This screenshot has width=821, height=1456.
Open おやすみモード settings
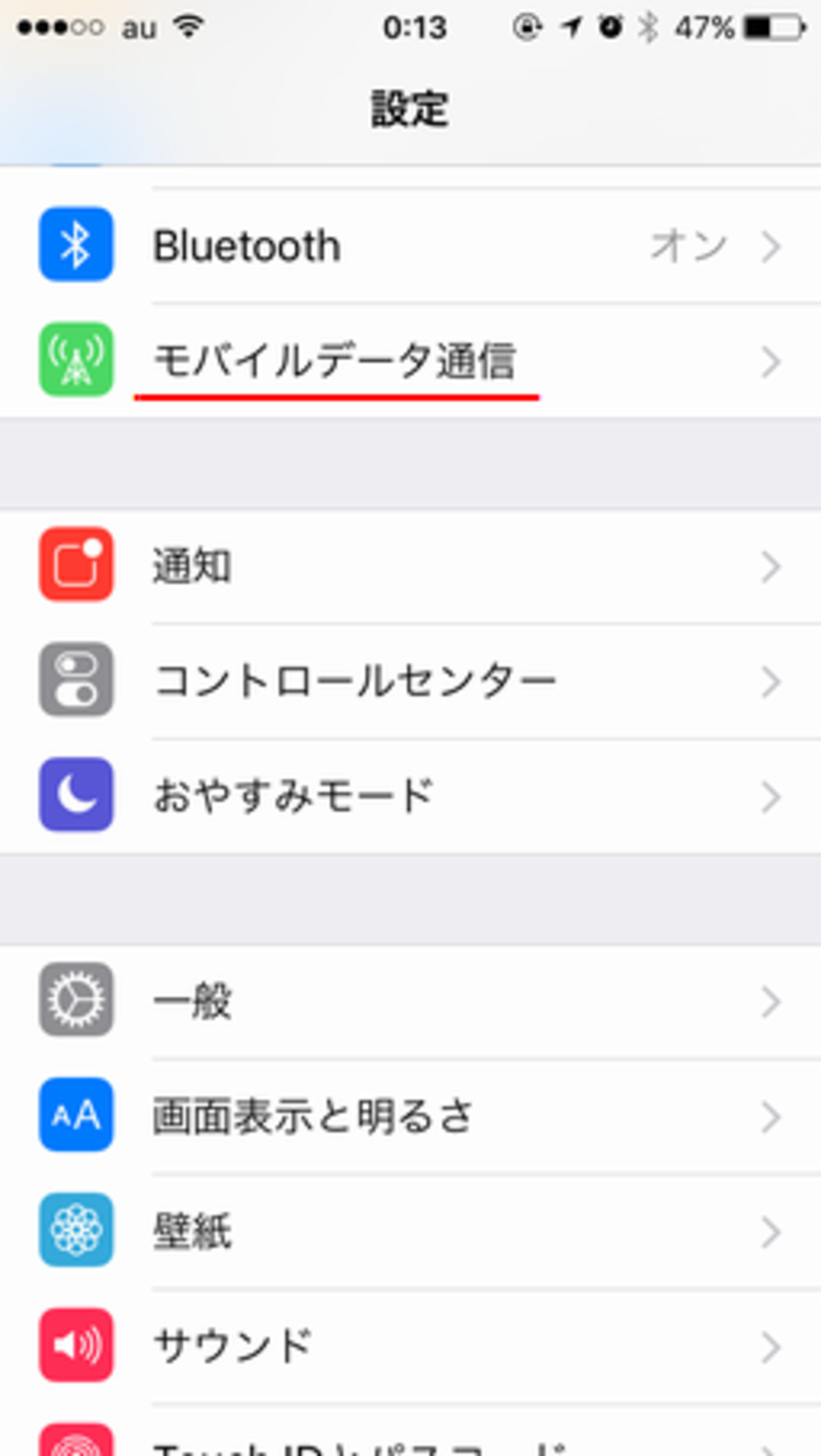(410, 795)
